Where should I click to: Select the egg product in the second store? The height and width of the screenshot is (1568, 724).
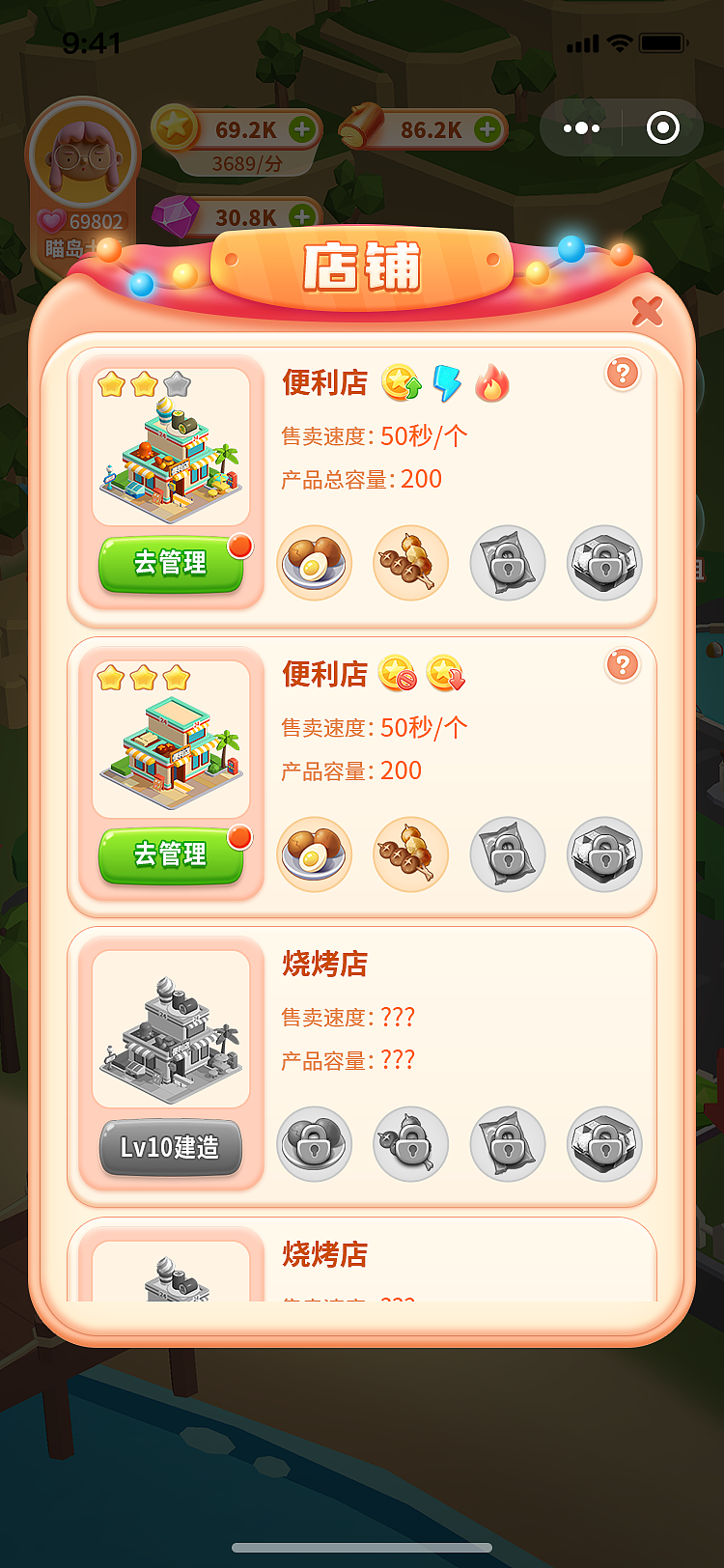point(315,854)
